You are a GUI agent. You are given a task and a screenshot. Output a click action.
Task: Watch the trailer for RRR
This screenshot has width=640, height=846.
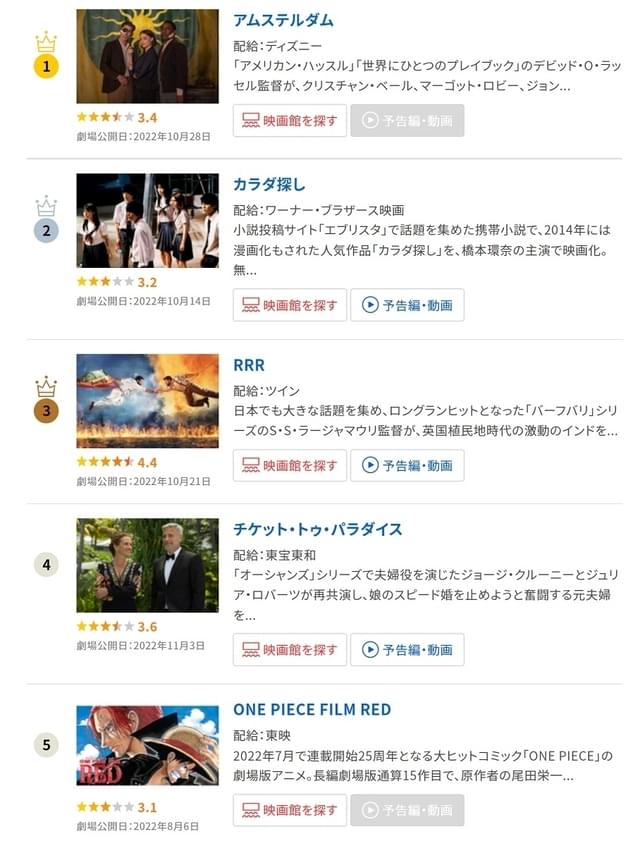[x=407, y=465]
